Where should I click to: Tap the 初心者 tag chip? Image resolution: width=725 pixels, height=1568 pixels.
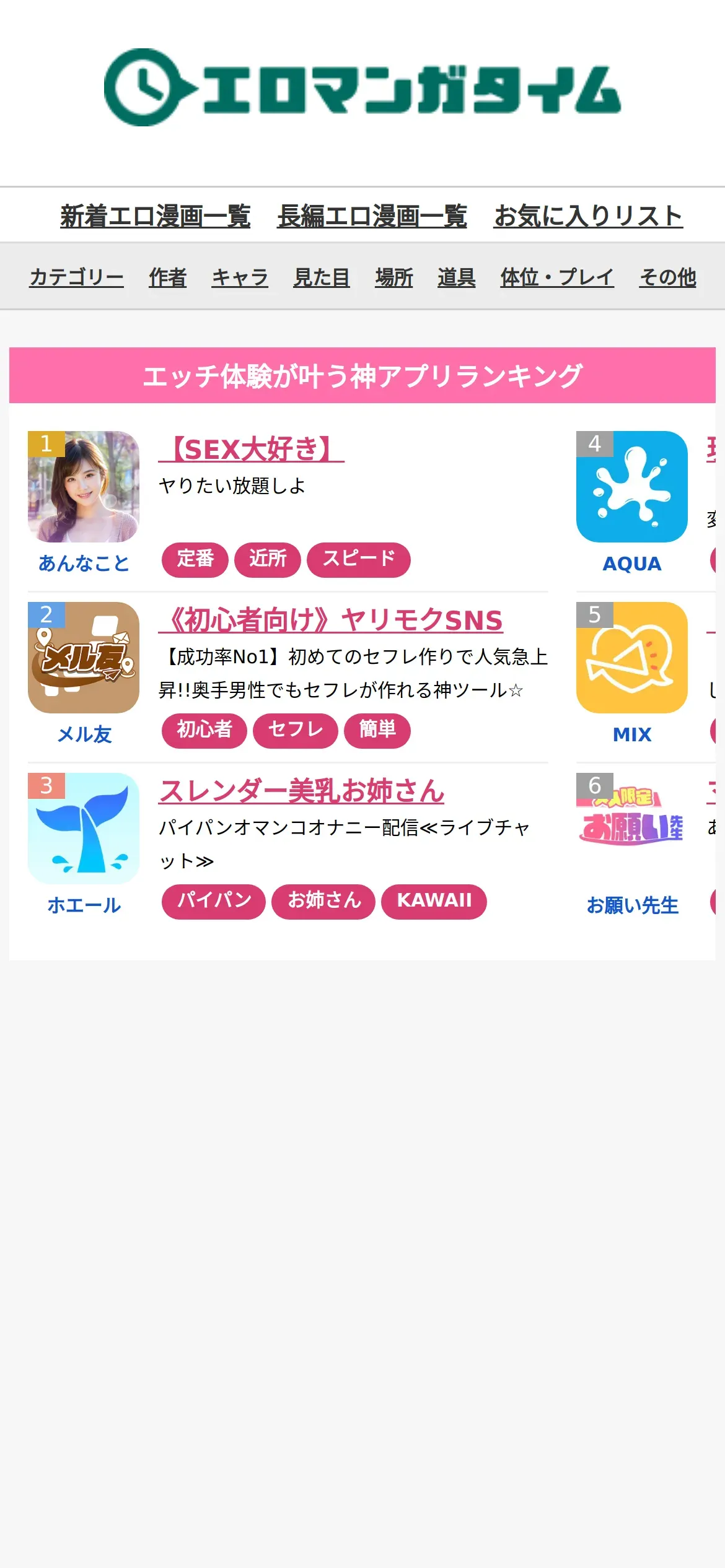[204, 730]
